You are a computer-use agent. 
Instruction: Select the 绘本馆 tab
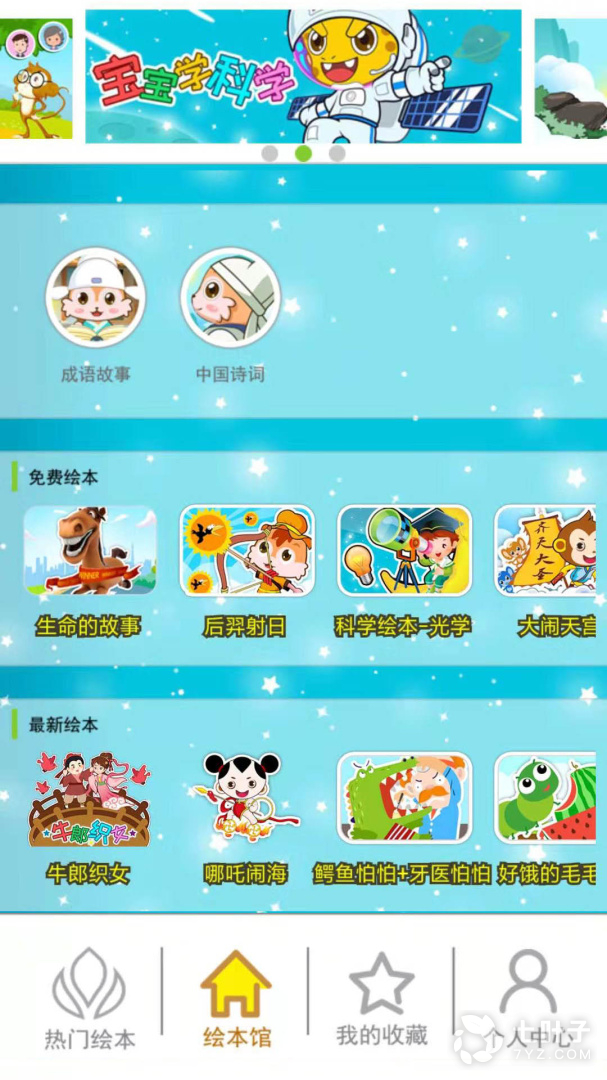click(236, 998)
